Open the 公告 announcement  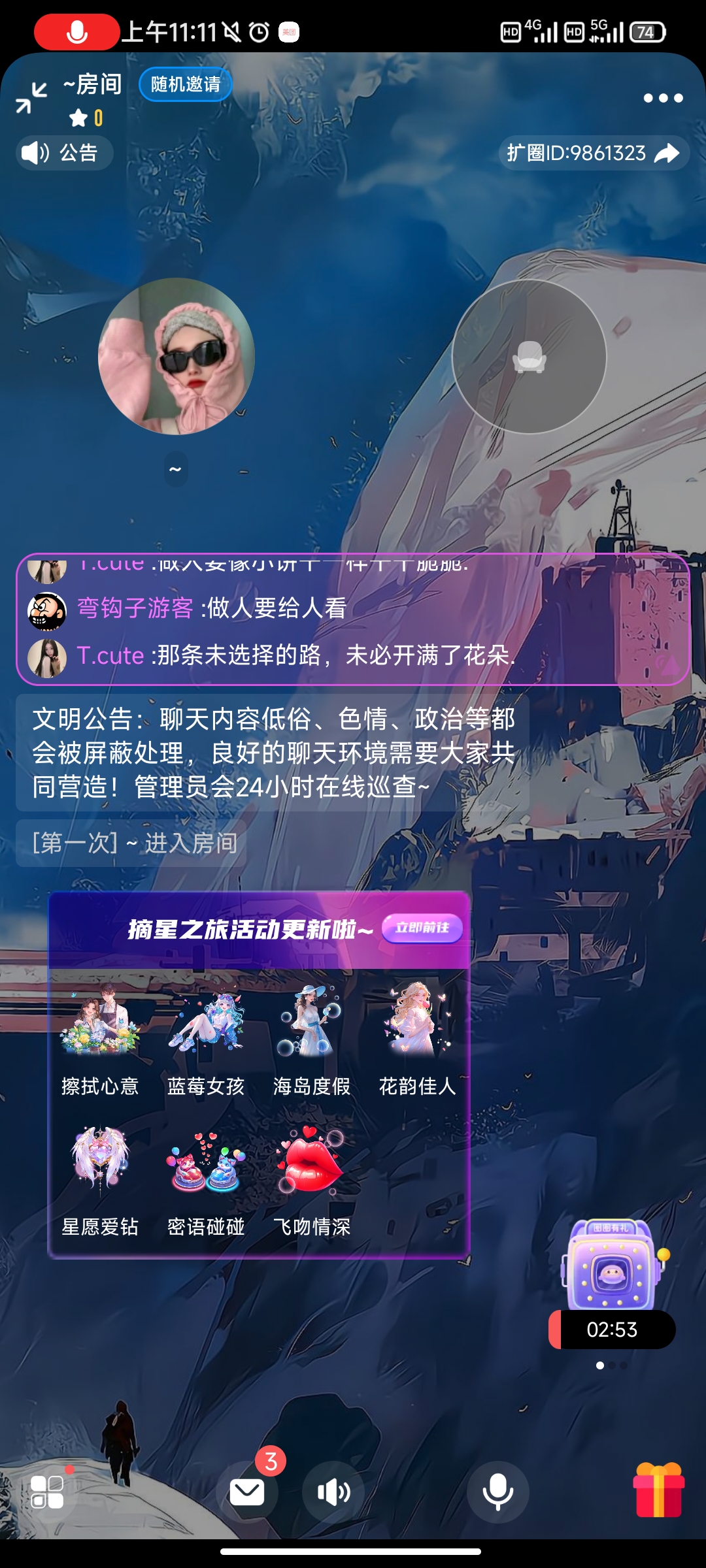[x=64, y=153]
